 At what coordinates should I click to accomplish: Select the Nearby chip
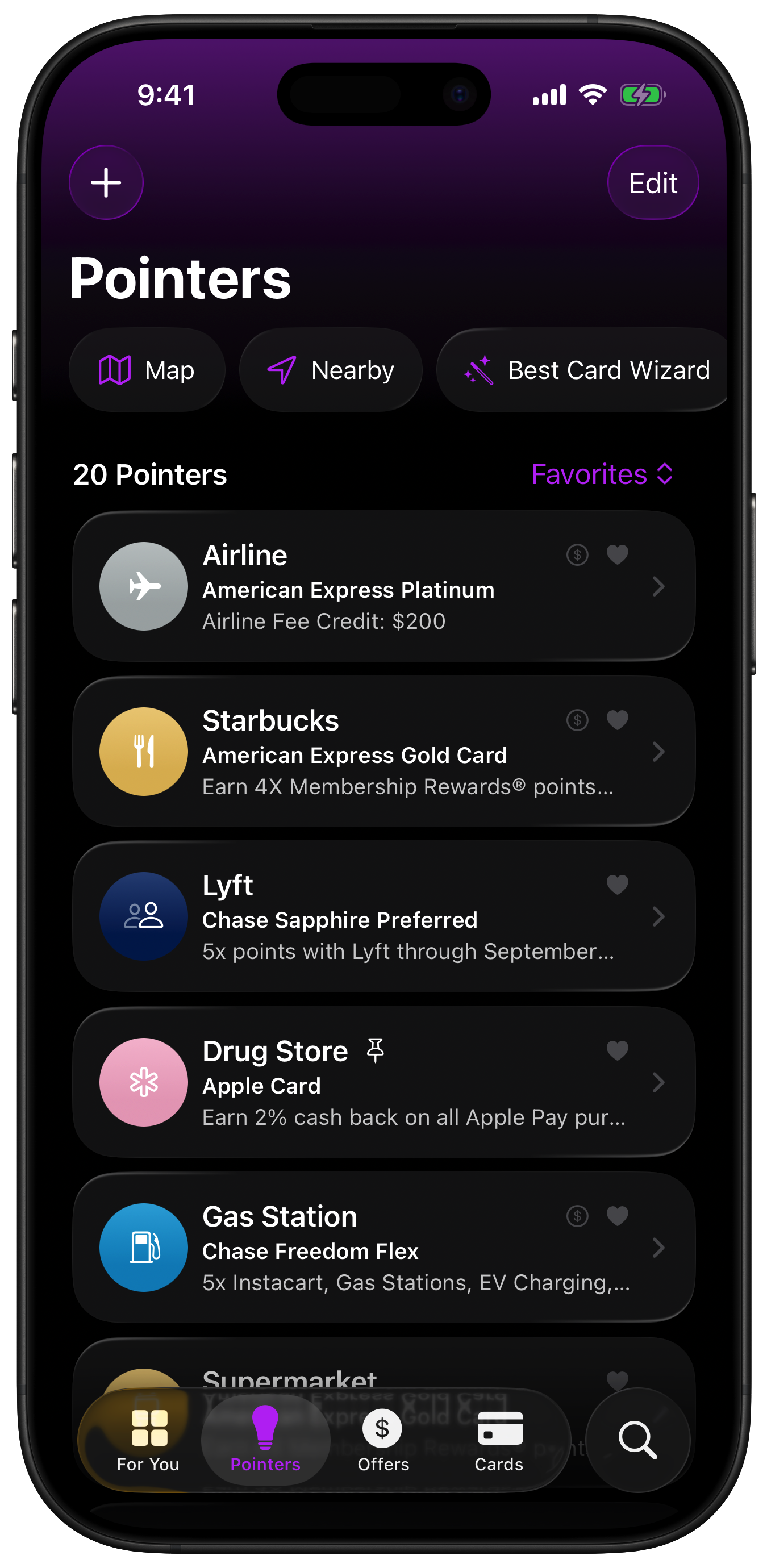click(x=331, y=370)
